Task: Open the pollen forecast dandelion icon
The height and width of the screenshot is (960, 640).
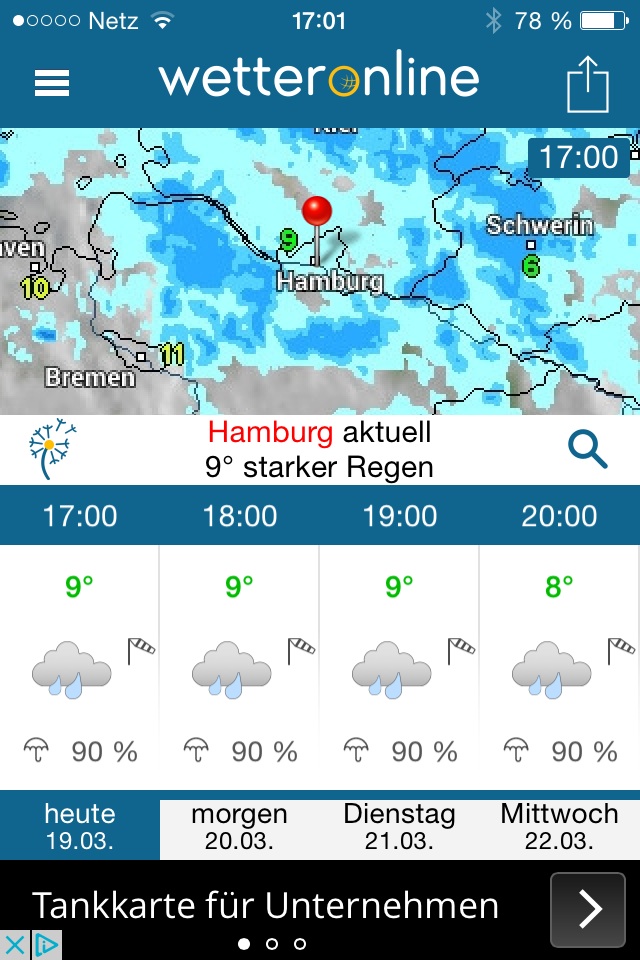Action: click(53, 449)
